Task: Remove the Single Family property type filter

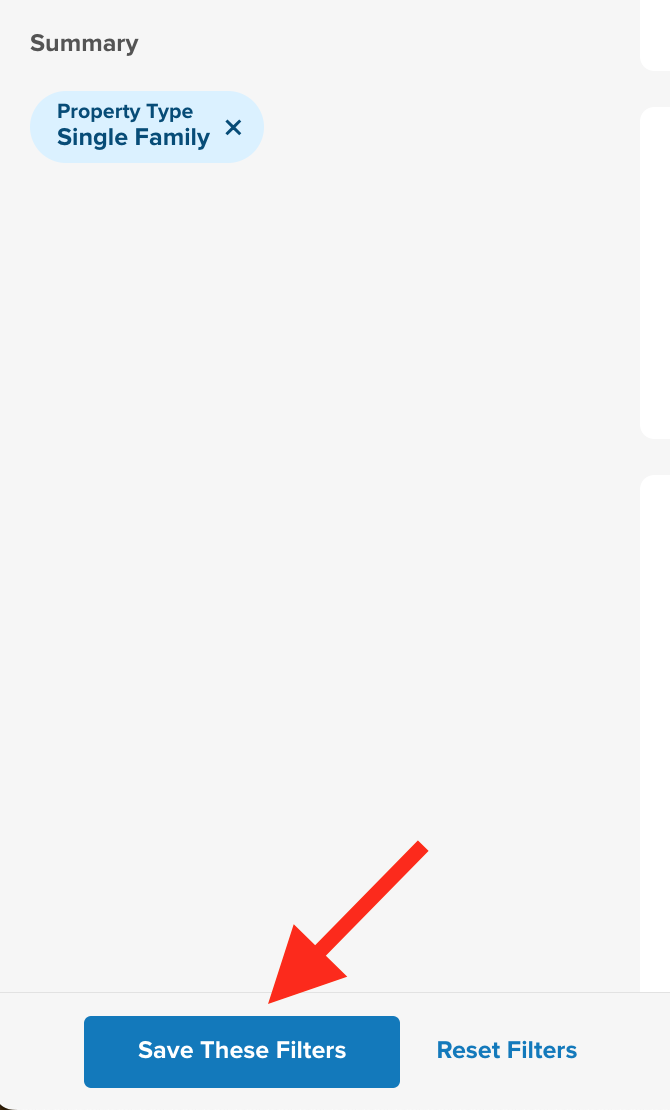Action: tap(233, 127)
